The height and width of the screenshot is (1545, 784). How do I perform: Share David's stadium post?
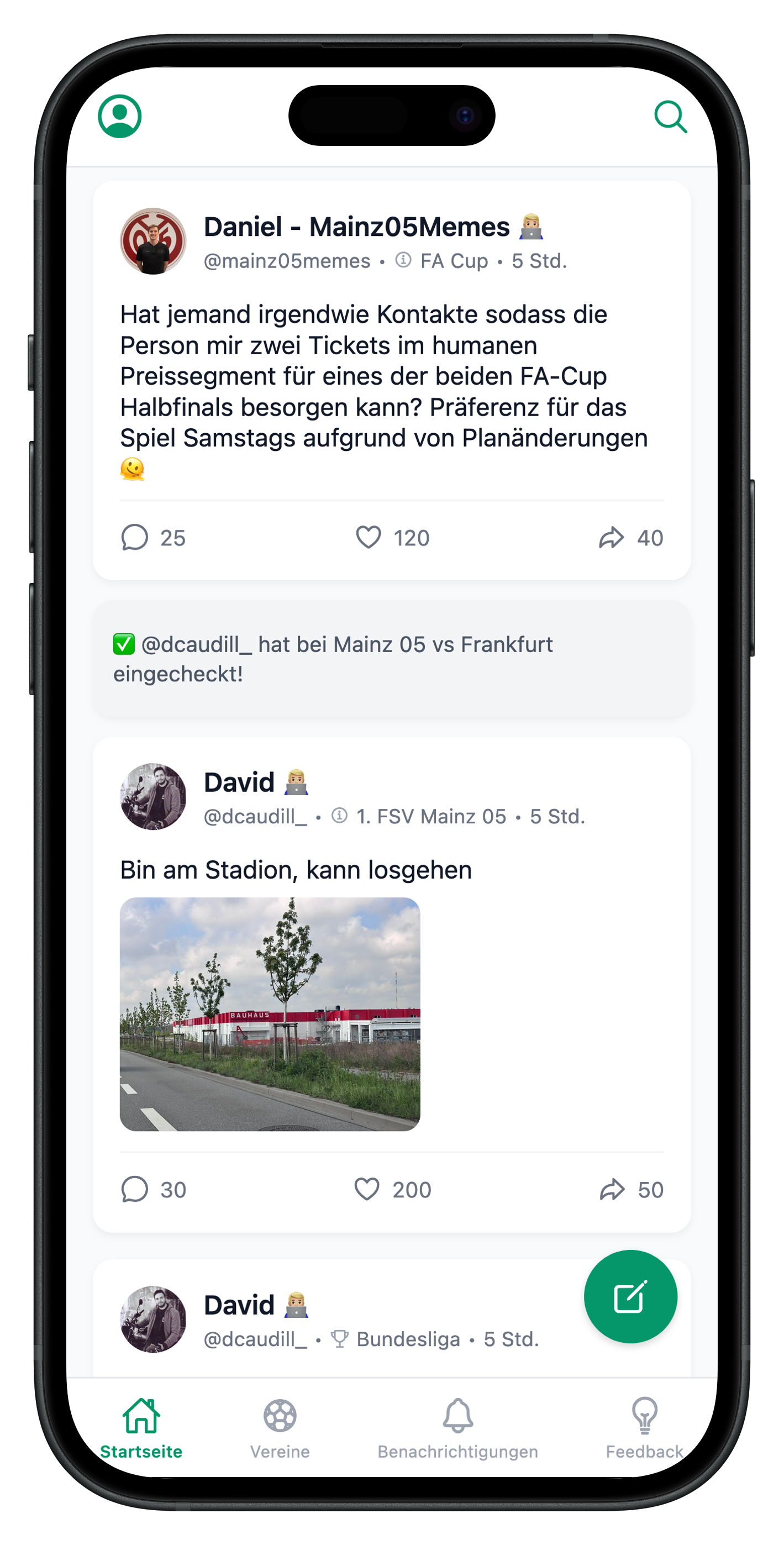612,1189
